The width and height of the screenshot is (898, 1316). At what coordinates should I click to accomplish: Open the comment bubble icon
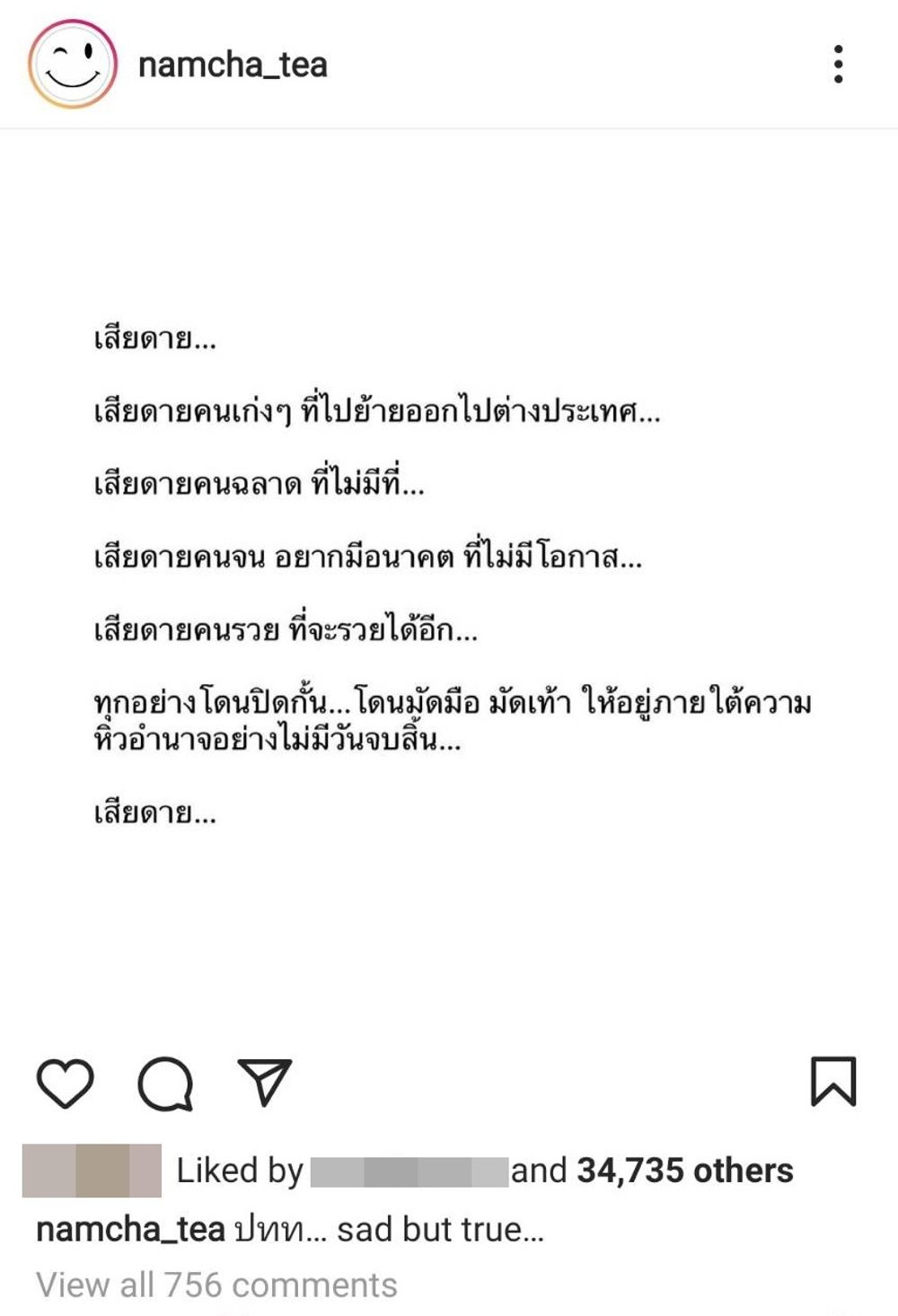[165, 1084]
